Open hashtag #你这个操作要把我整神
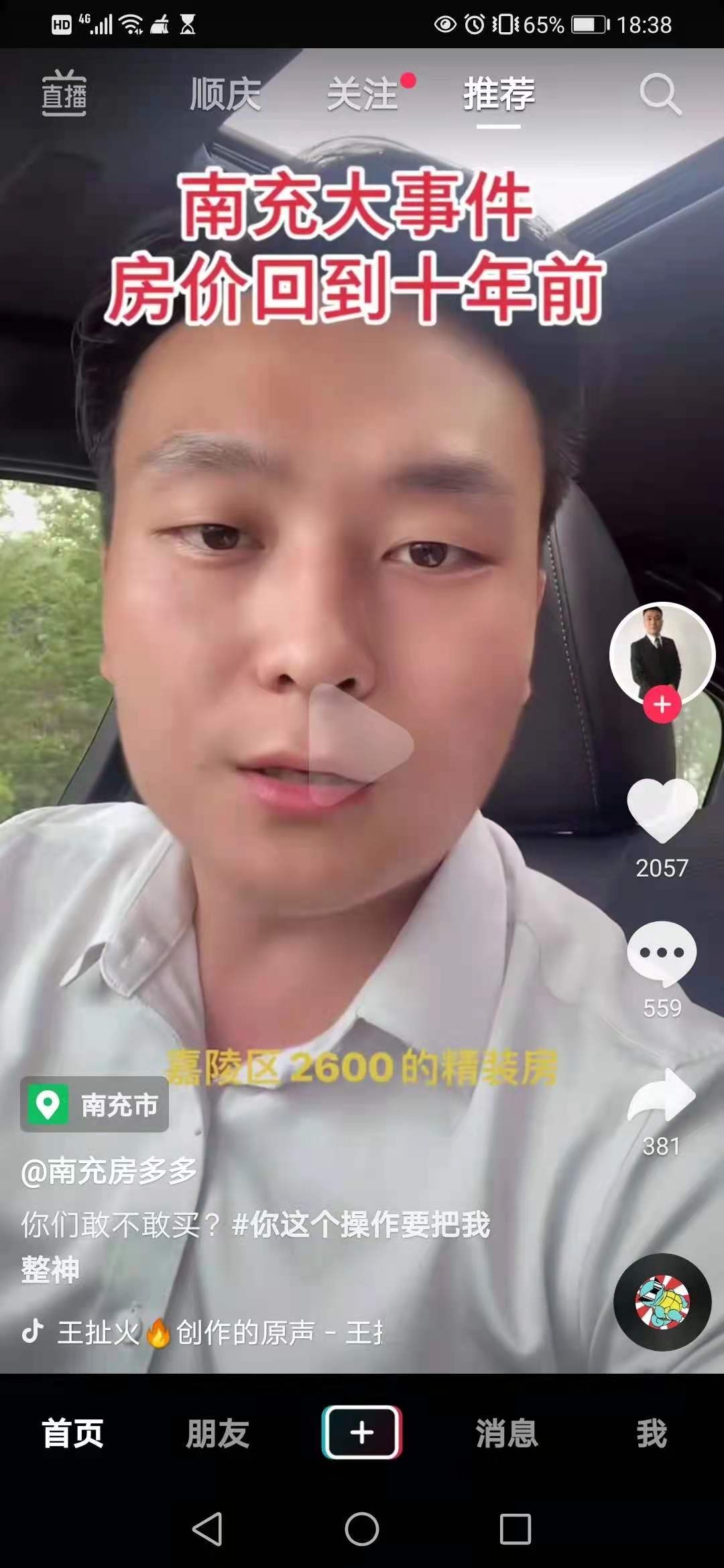The width and height of the screenshot is (724, 1568). point(359,1225)
